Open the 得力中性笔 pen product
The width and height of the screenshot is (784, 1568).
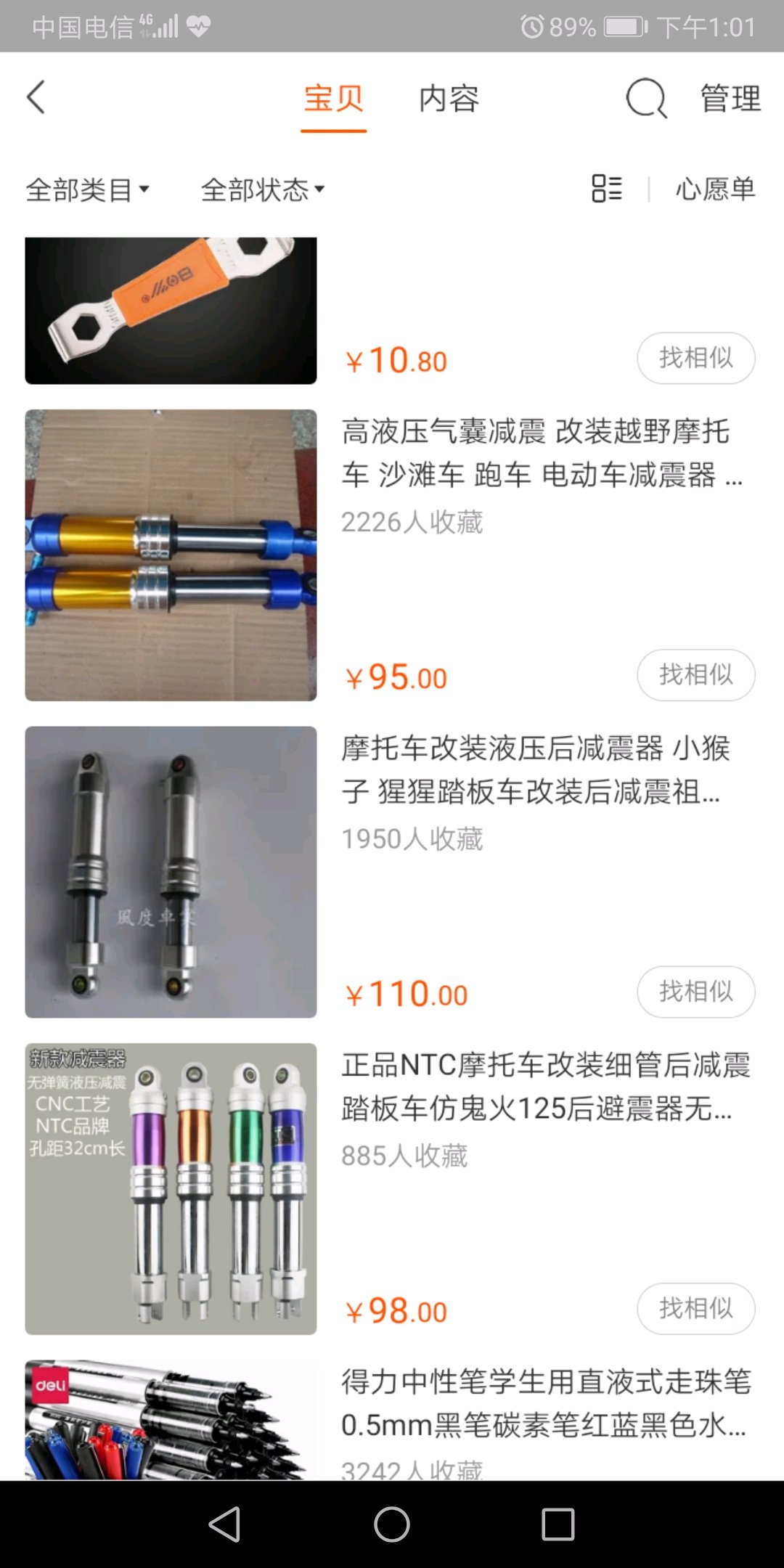coord(544,1403)
